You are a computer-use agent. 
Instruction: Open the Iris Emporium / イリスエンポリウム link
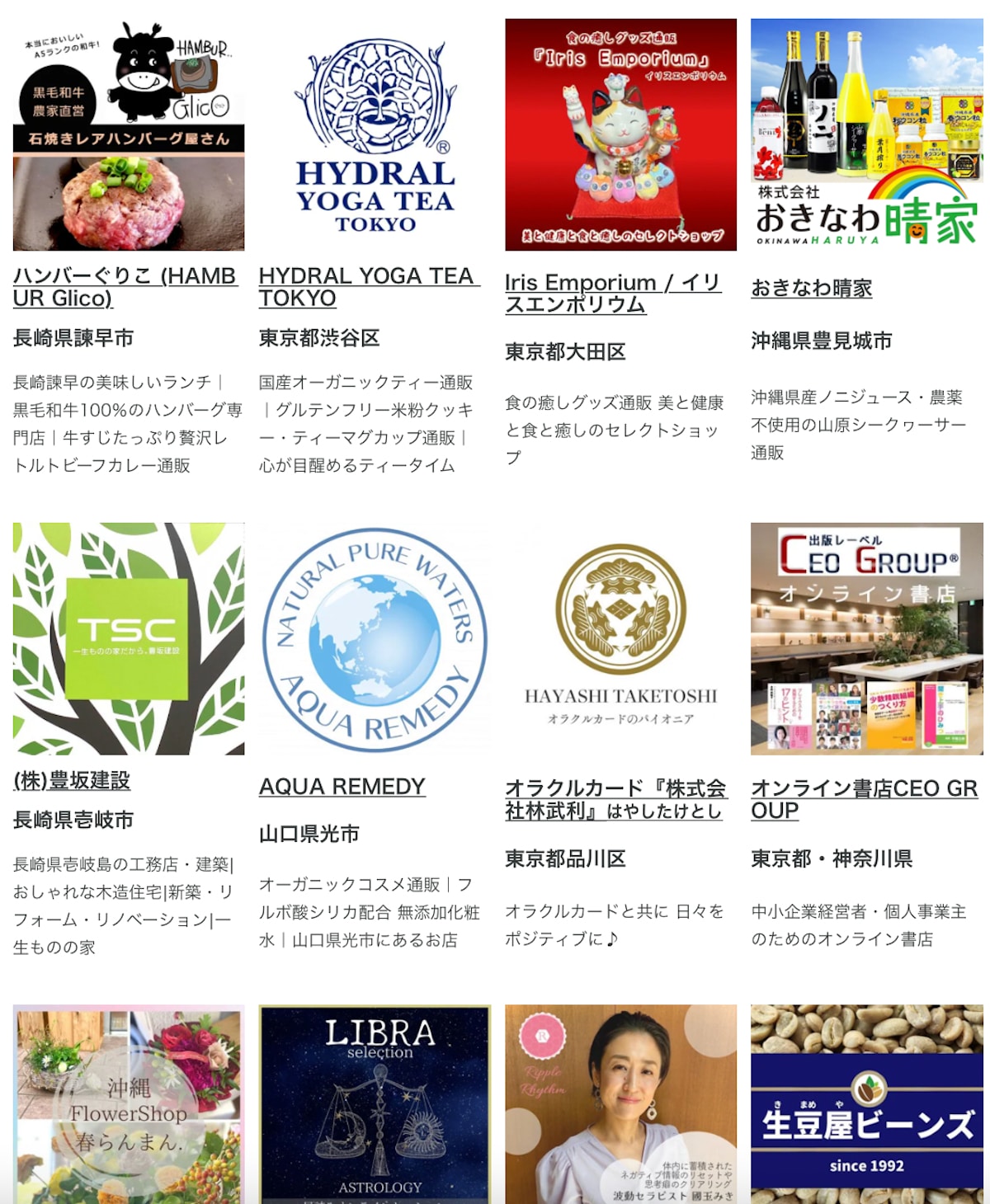coord(612,293)
